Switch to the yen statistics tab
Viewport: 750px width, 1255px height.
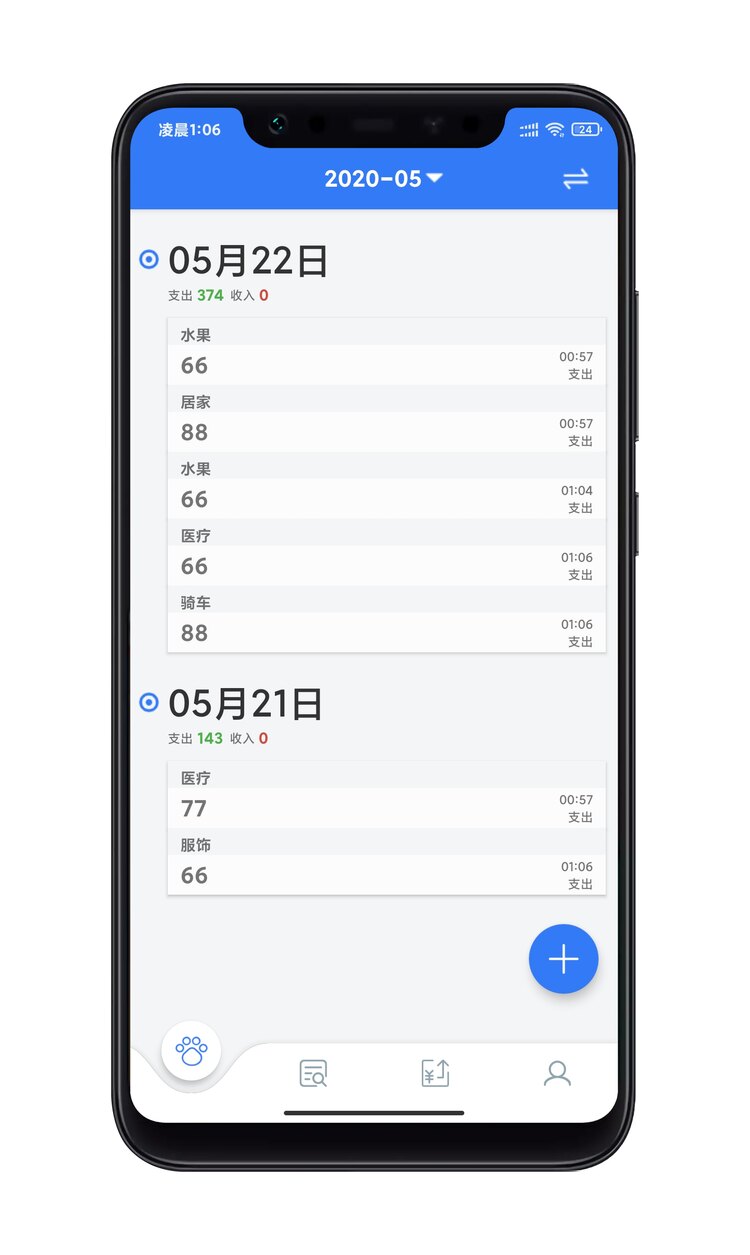[x=435, y=1074]
